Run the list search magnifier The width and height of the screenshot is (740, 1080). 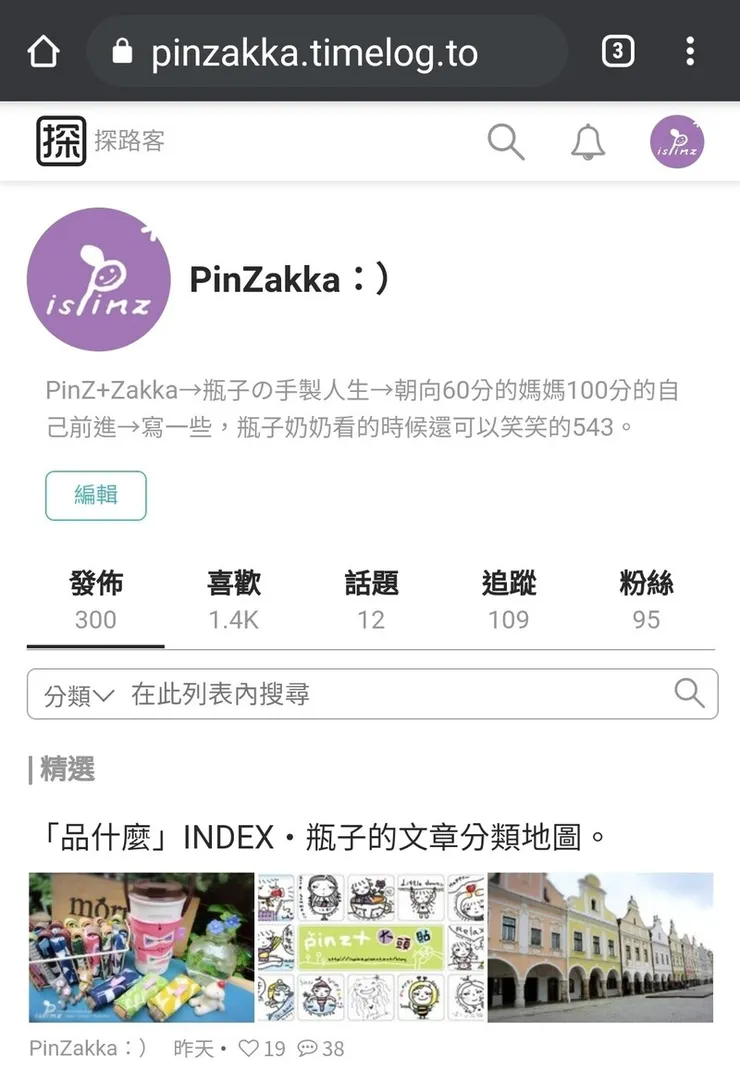(689, 693)
